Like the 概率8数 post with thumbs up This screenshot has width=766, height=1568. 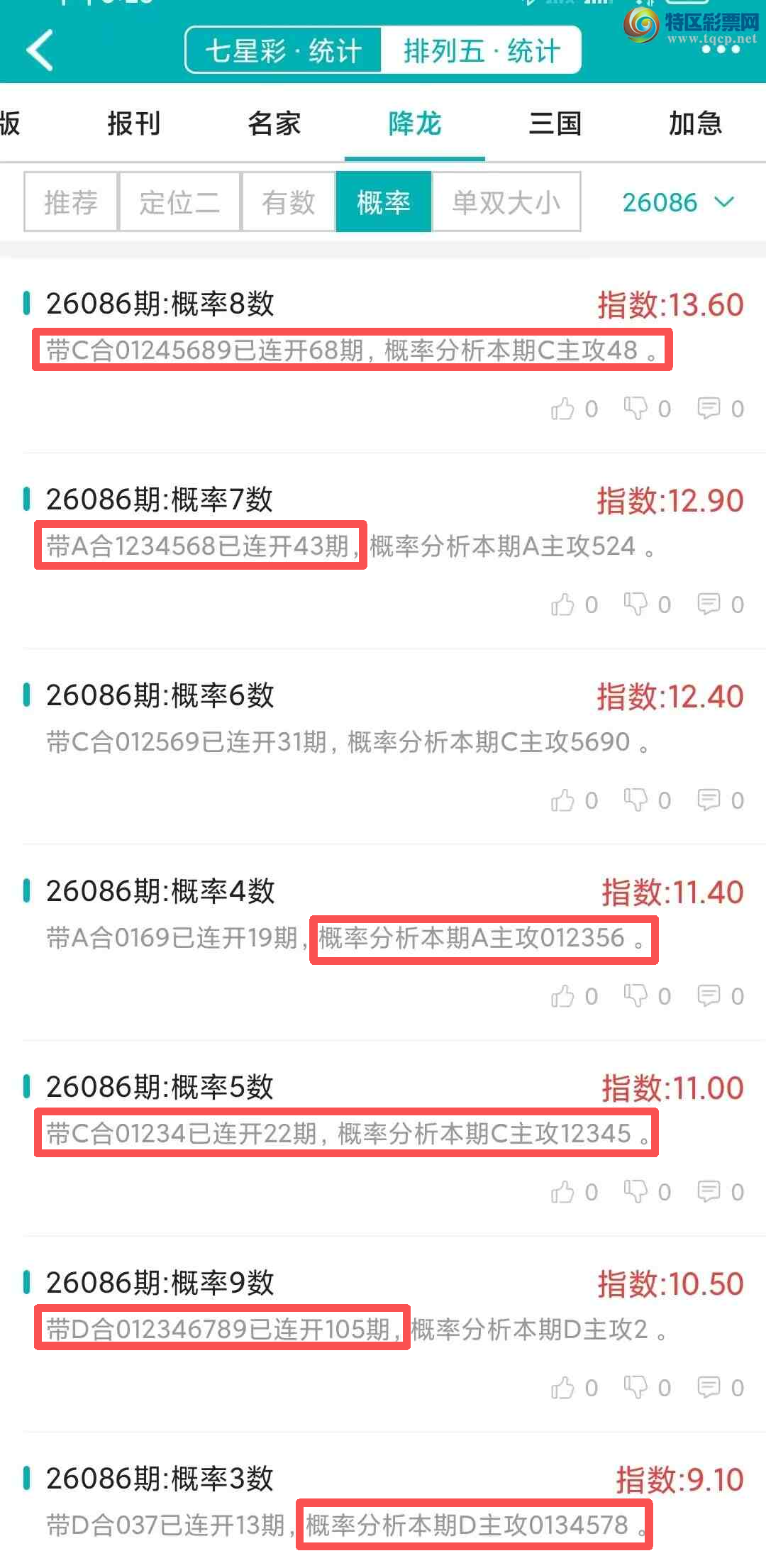(564, 408)
